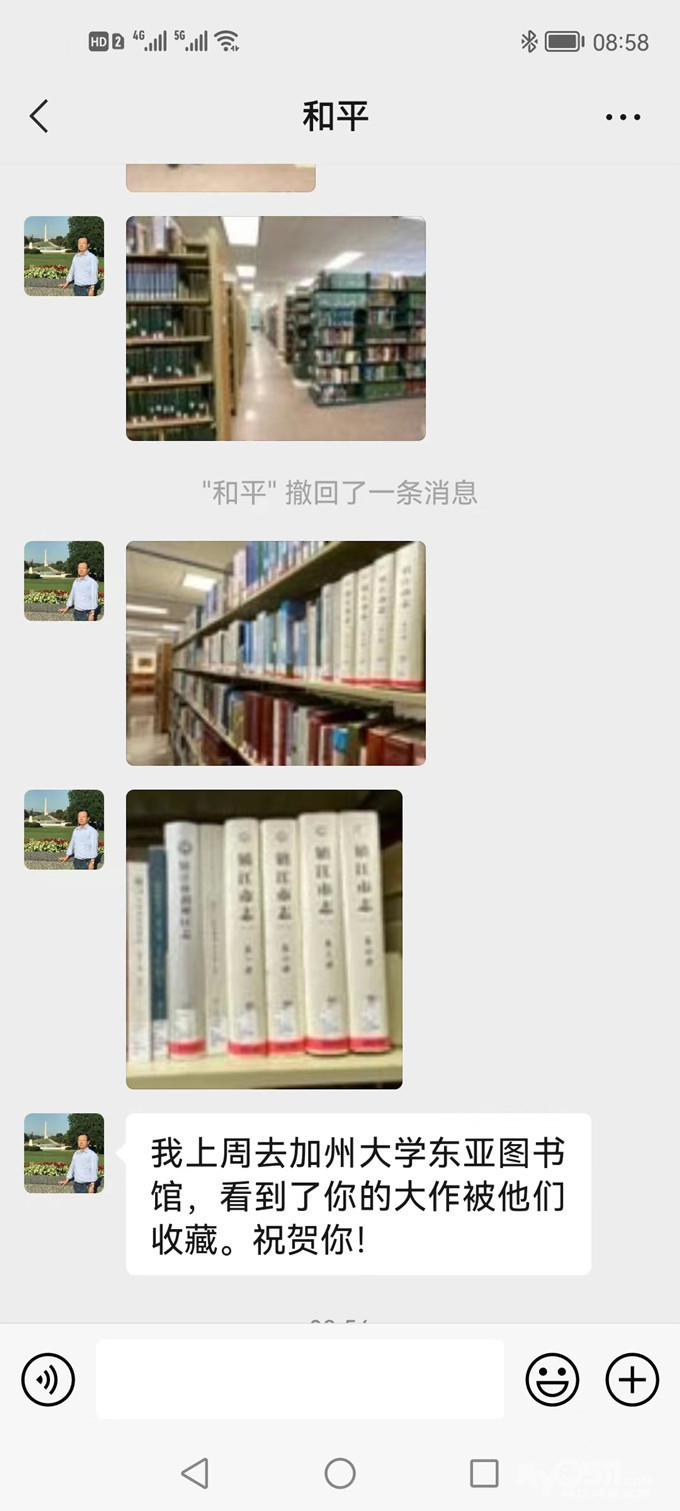Viewport: 680px width, 1511px height.
Task: Tap the system home button
Action: point(340,1473)
